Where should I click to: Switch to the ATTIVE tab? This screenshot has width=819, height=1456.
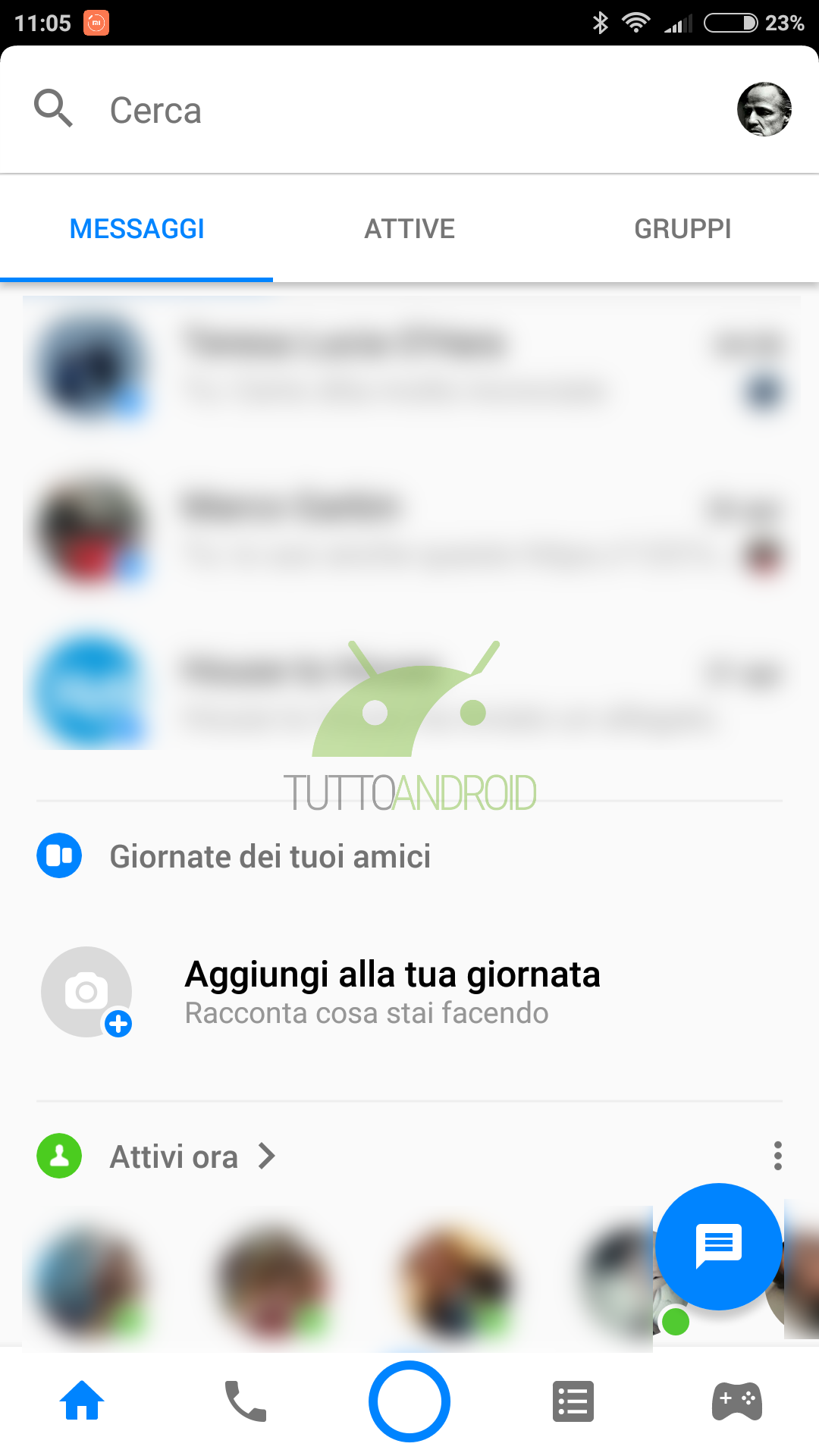click(409, 229)
